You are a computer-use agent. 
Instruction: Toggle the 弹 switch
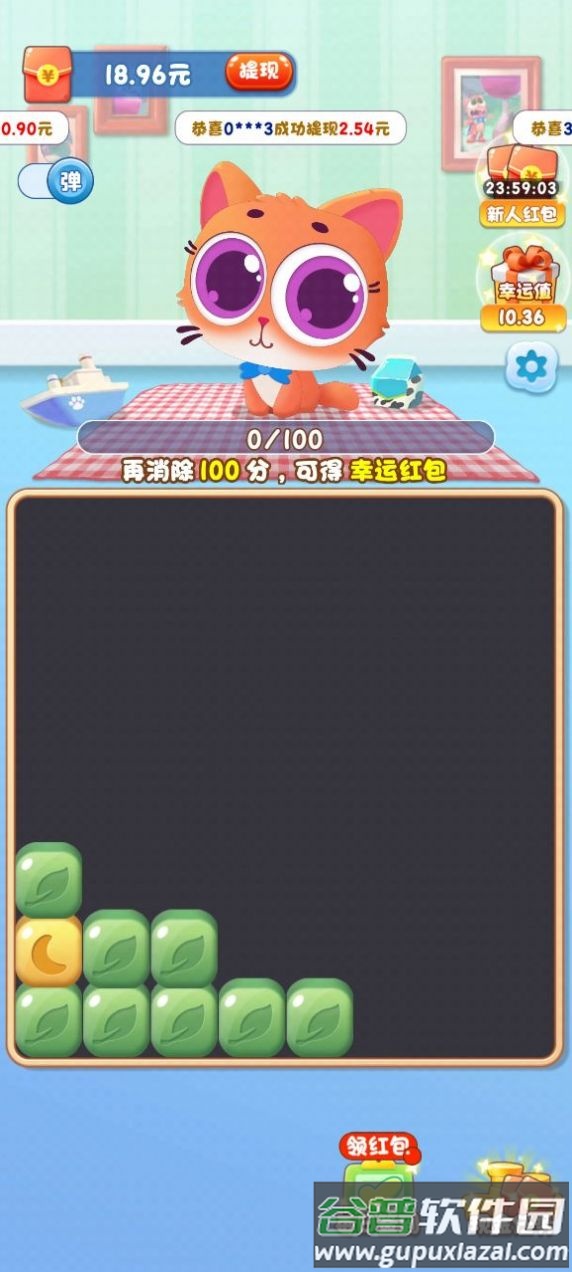point(56,182)
